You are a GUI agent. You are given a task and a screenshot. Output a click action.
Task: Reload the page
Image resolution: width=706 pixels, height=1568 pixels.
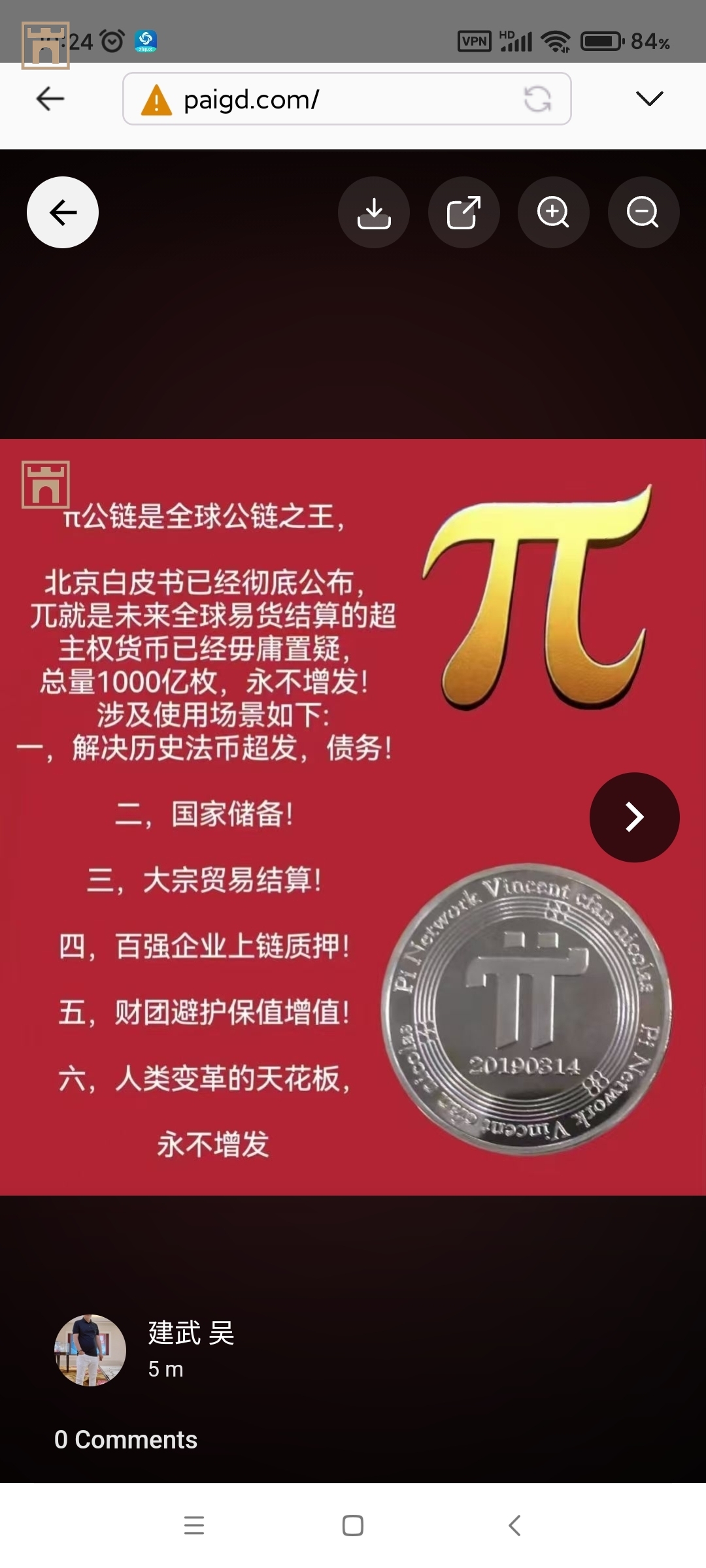(537, 99)
